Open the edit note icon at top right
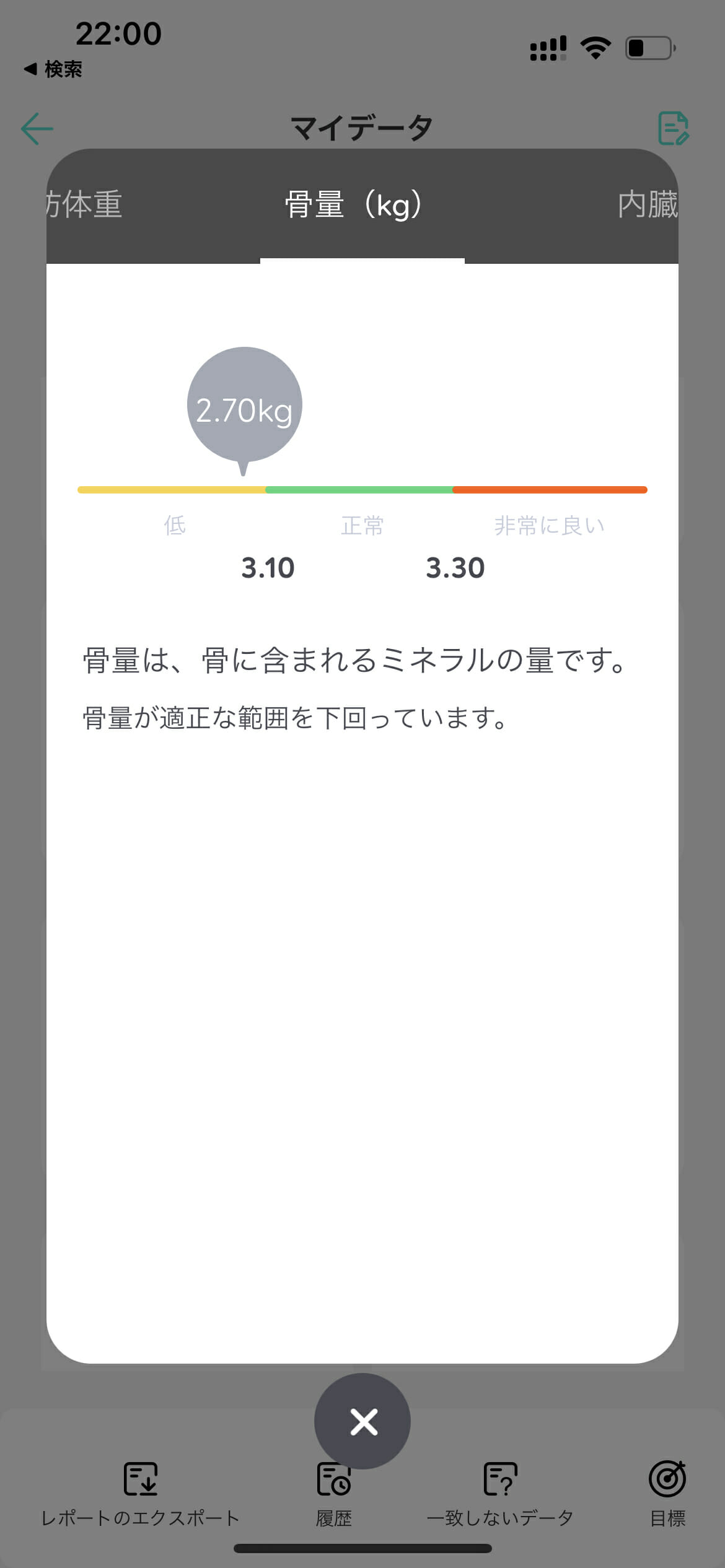 (x=673, y=128)
